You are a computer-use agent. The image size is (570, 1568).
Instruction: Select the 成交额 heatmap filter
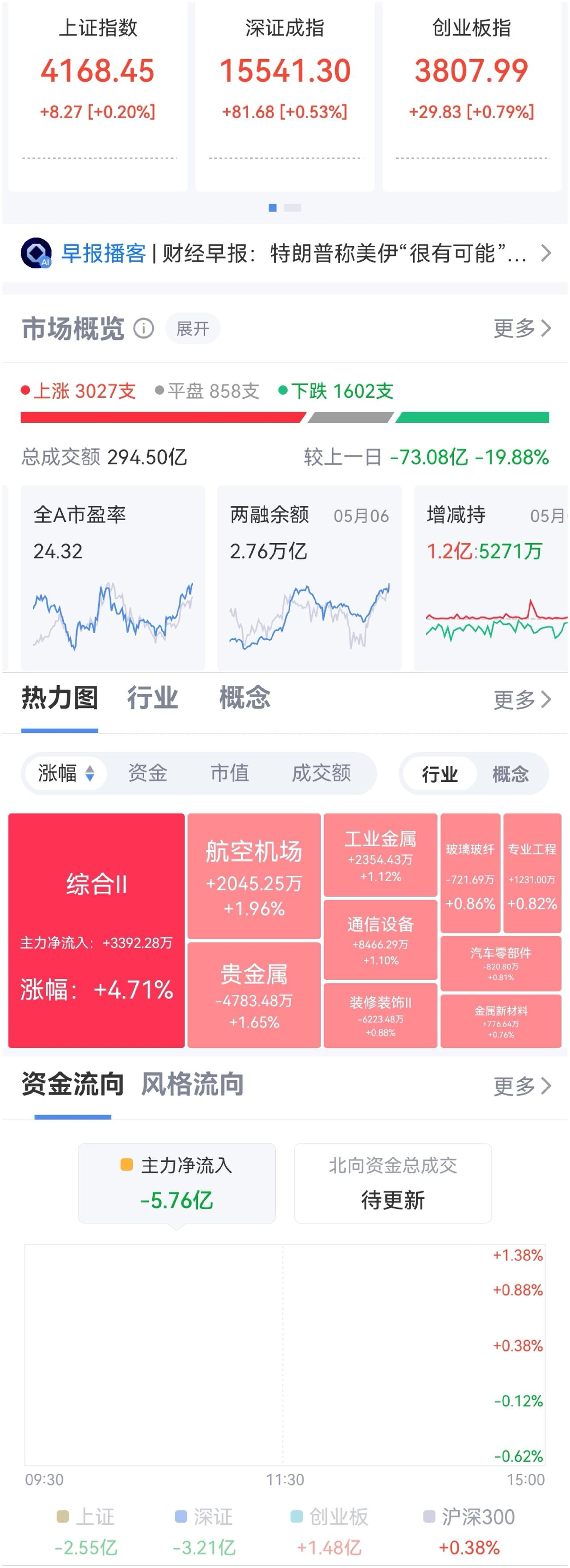pos(321,773)
